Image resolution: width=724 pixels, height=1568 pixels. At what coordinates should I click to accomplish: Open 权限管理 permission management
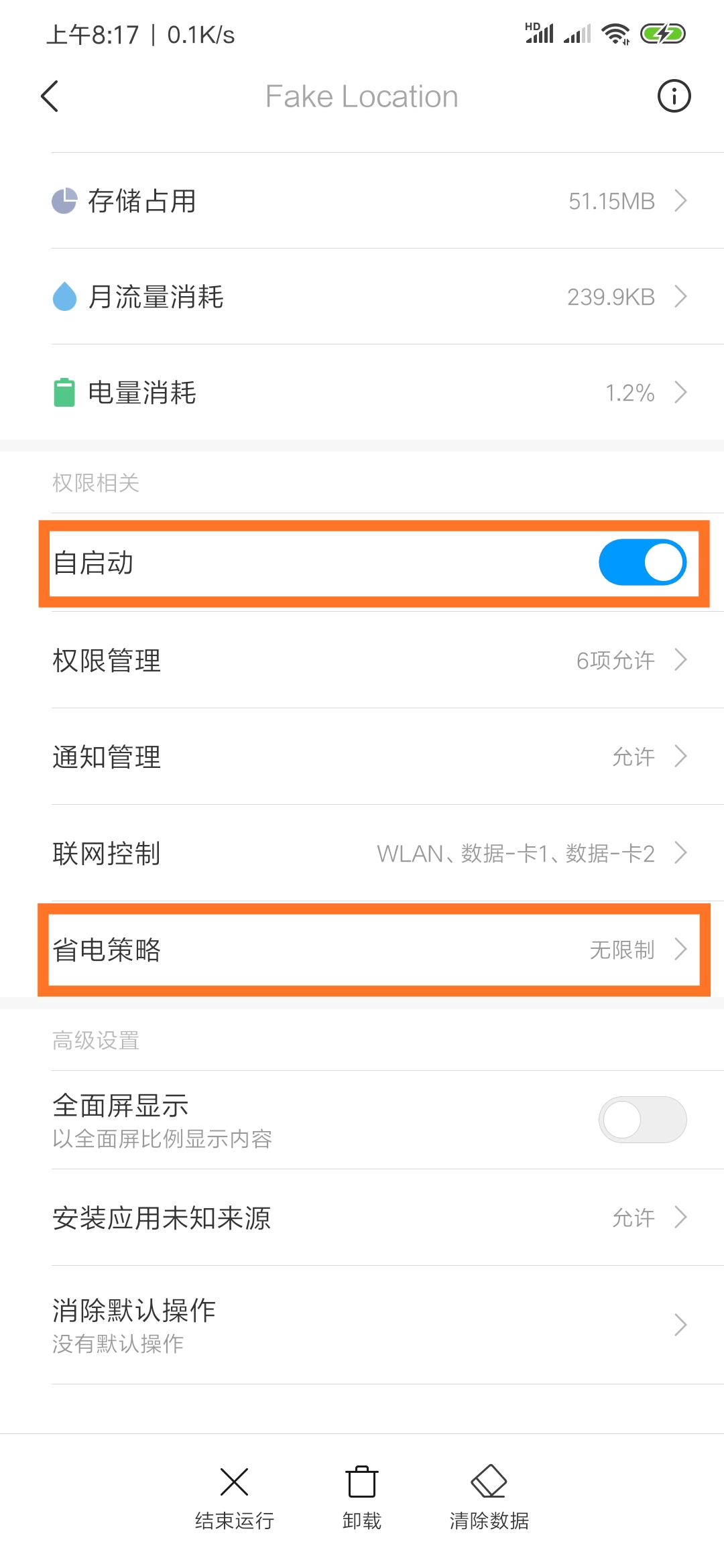[x=362, y=660]
